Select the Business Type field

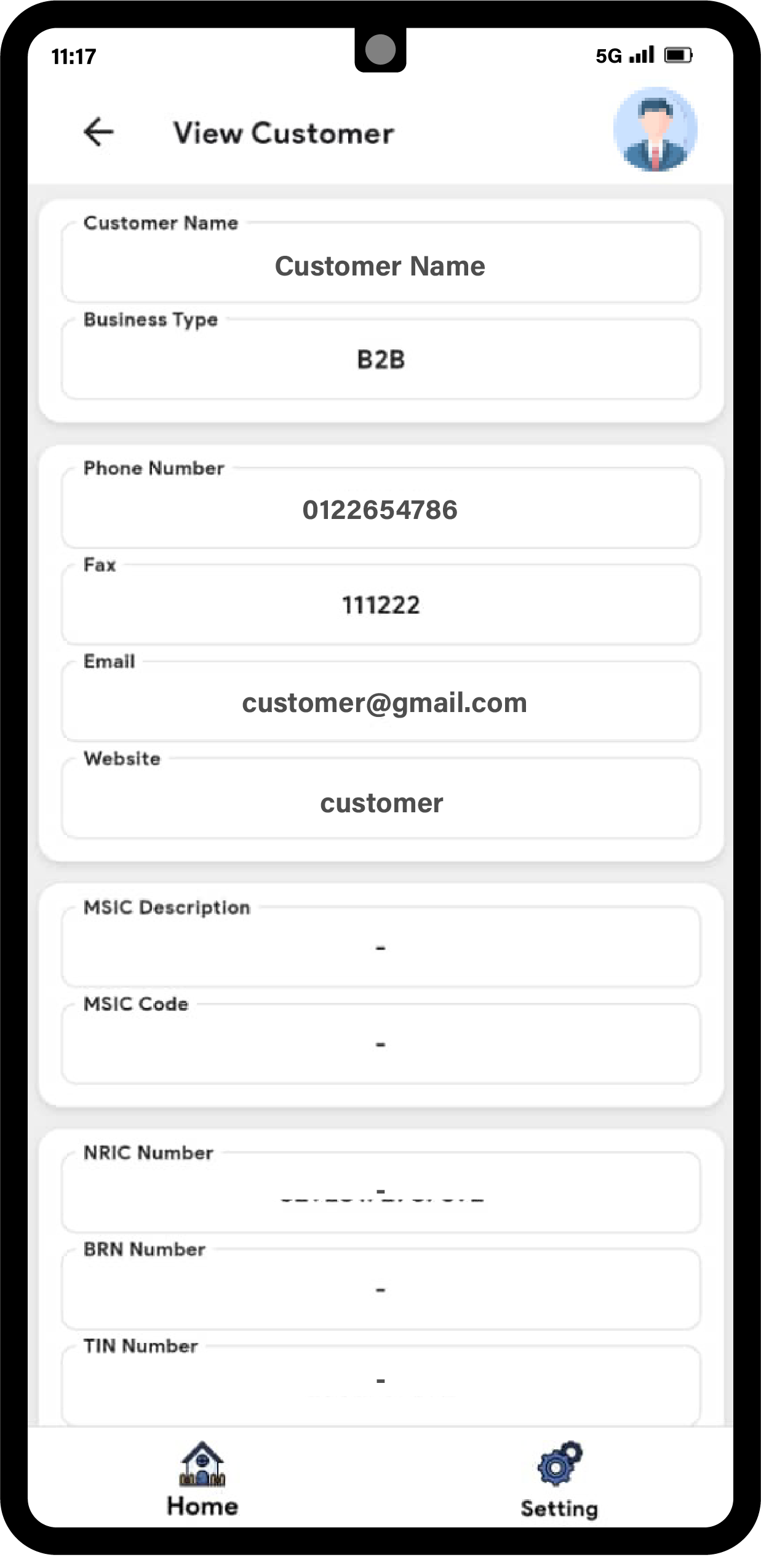tap(380, 360)
